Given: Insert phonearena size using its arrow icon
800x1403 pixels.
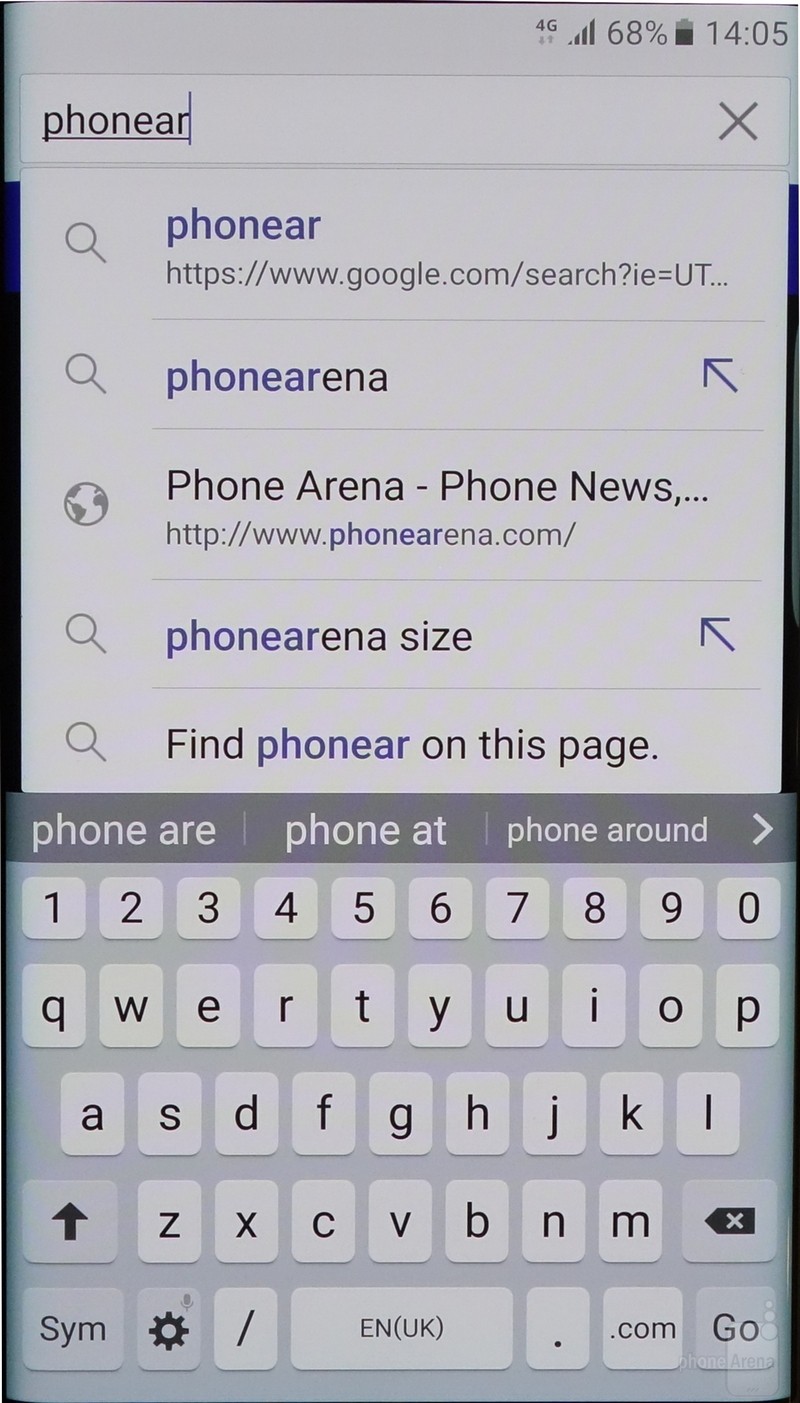Looking at the screenshot, I should click(x=718, y=634).
